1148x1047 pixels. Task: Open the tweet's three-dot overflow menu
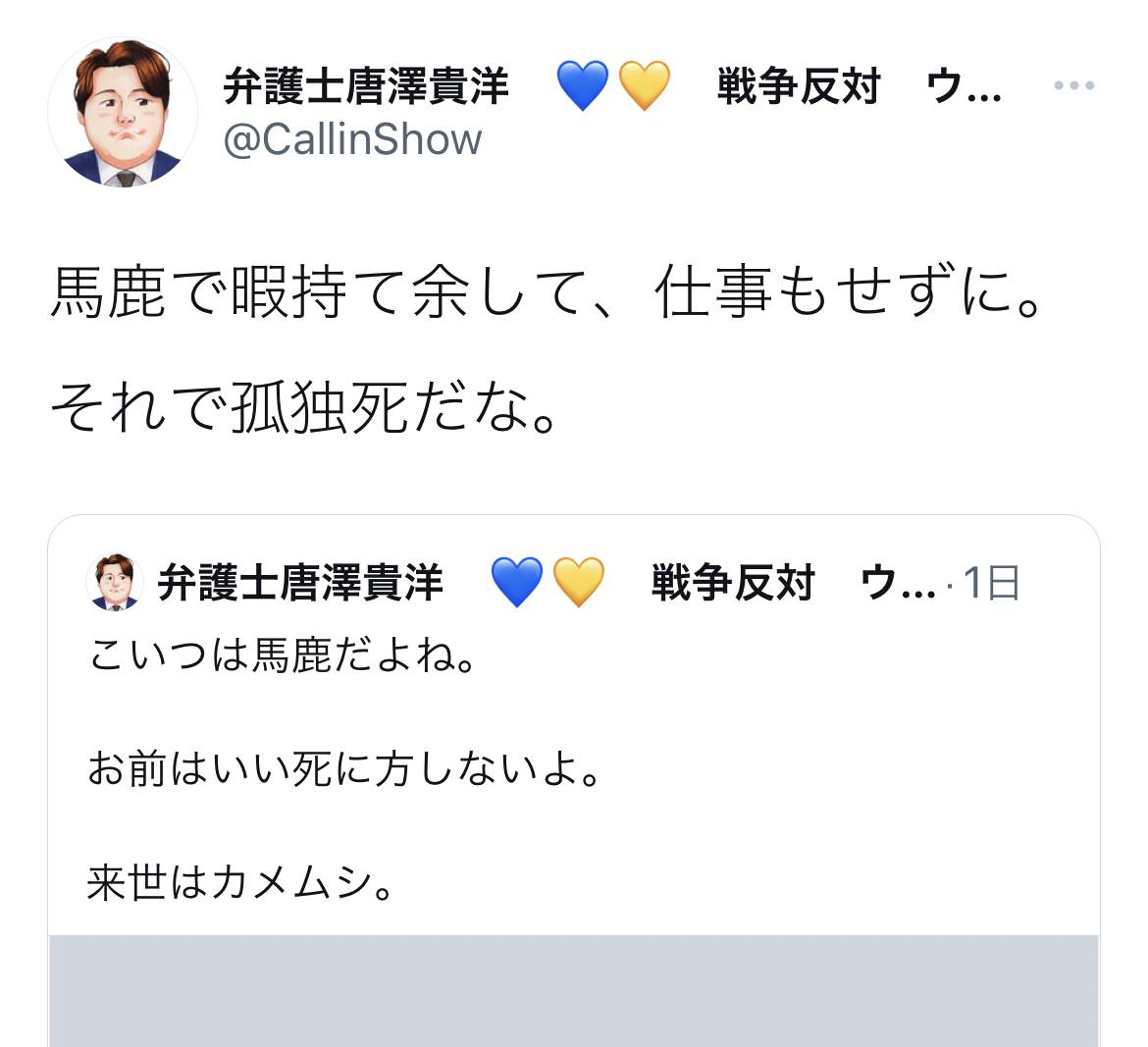1073,86
